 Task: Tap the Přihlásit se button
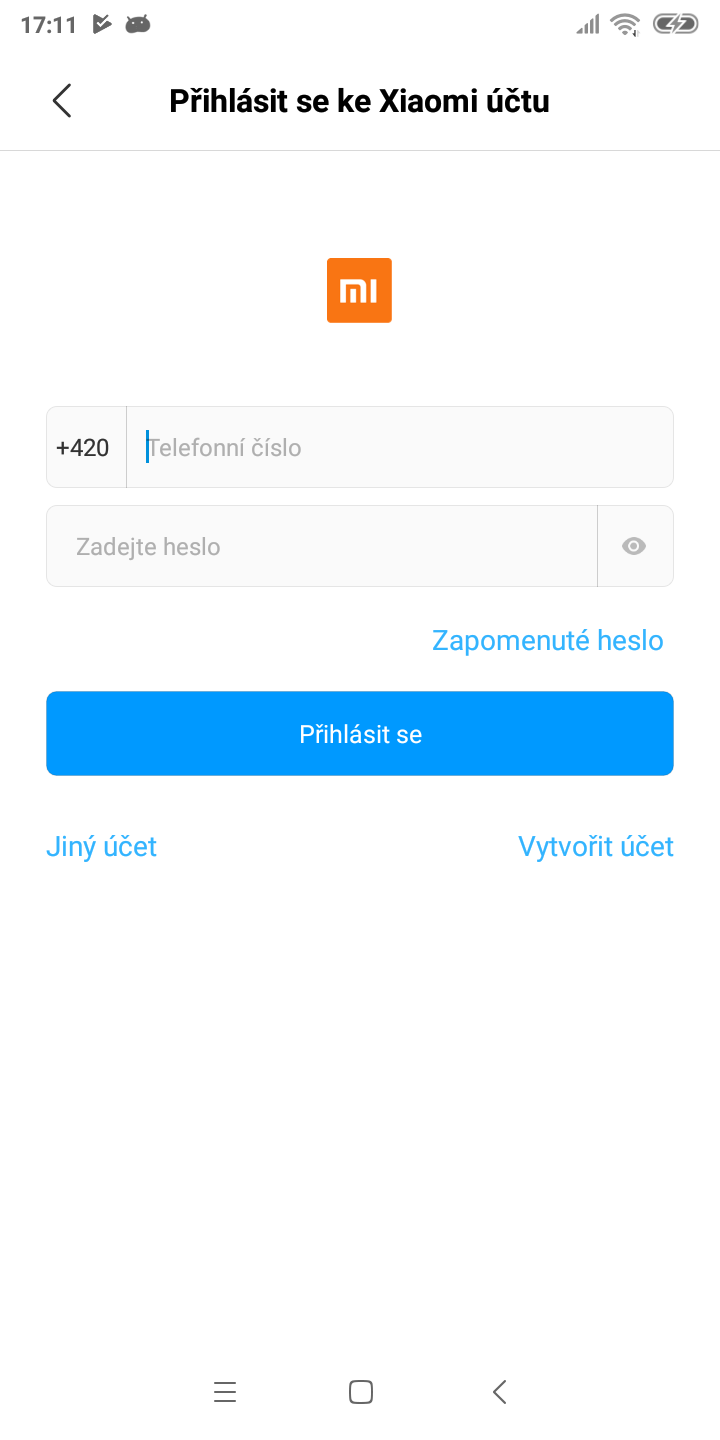tap(360, 734)
